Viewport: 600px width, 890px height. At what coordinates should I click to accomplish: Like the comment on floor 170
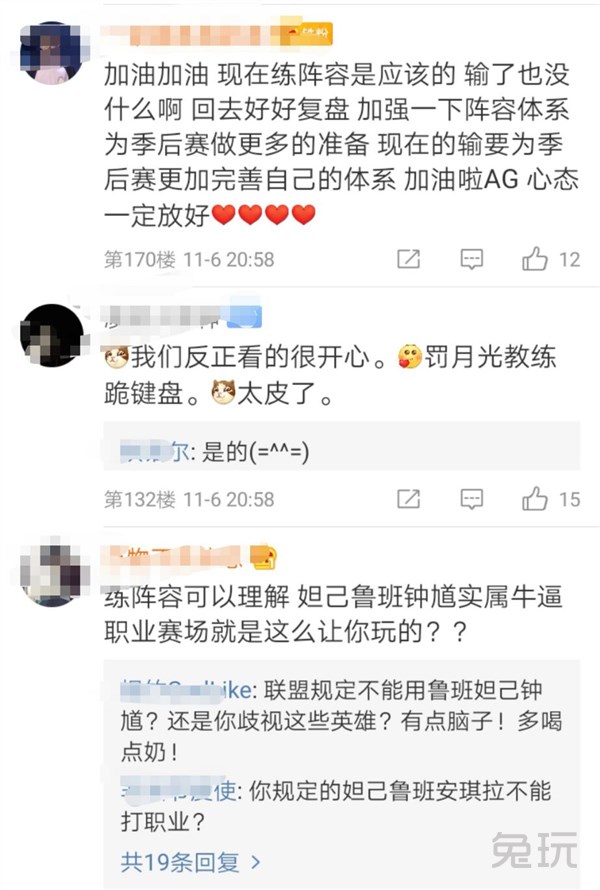pos(536,260)
